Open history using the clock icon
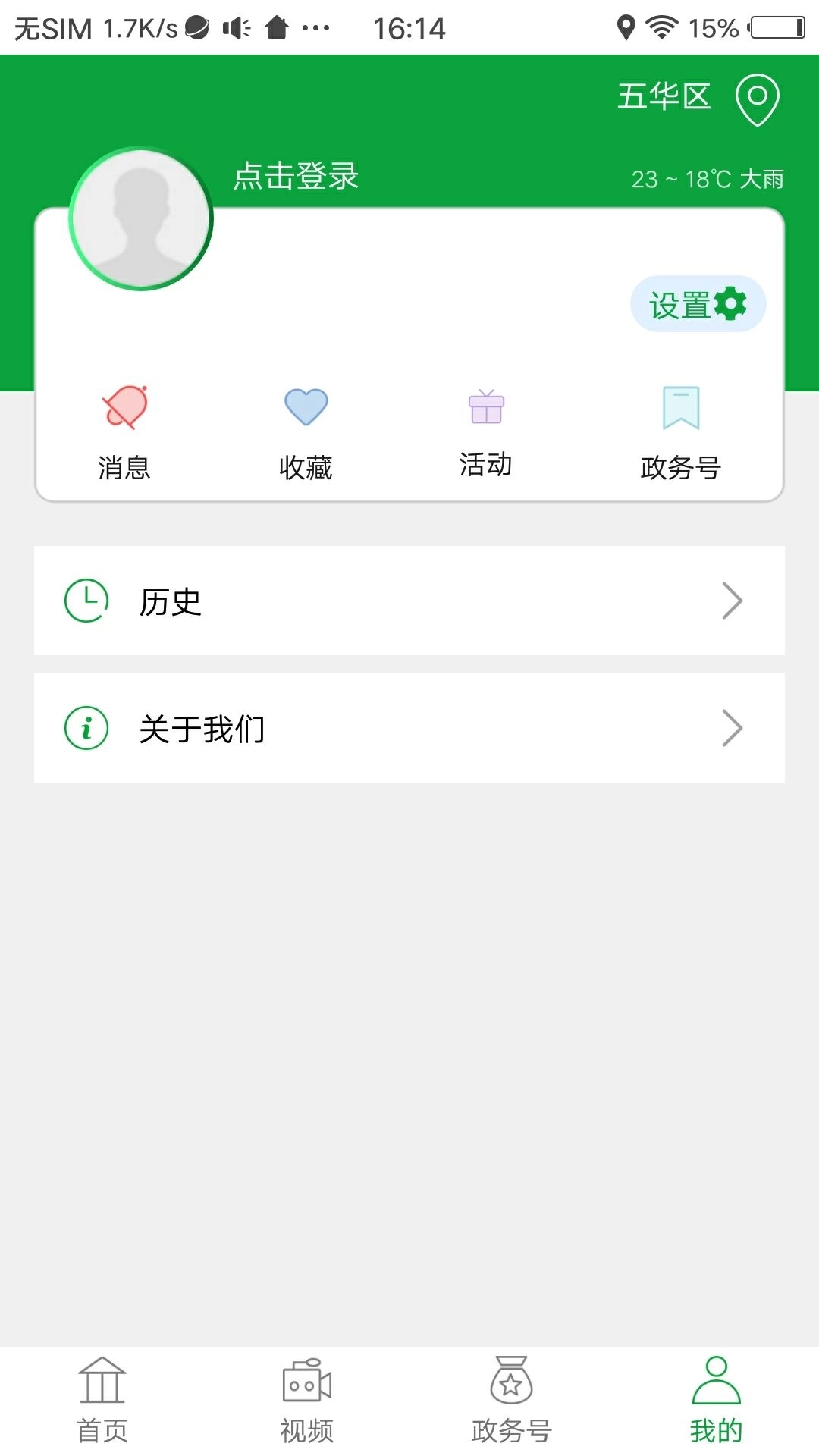819x1456 pixels. pos(87,601)
